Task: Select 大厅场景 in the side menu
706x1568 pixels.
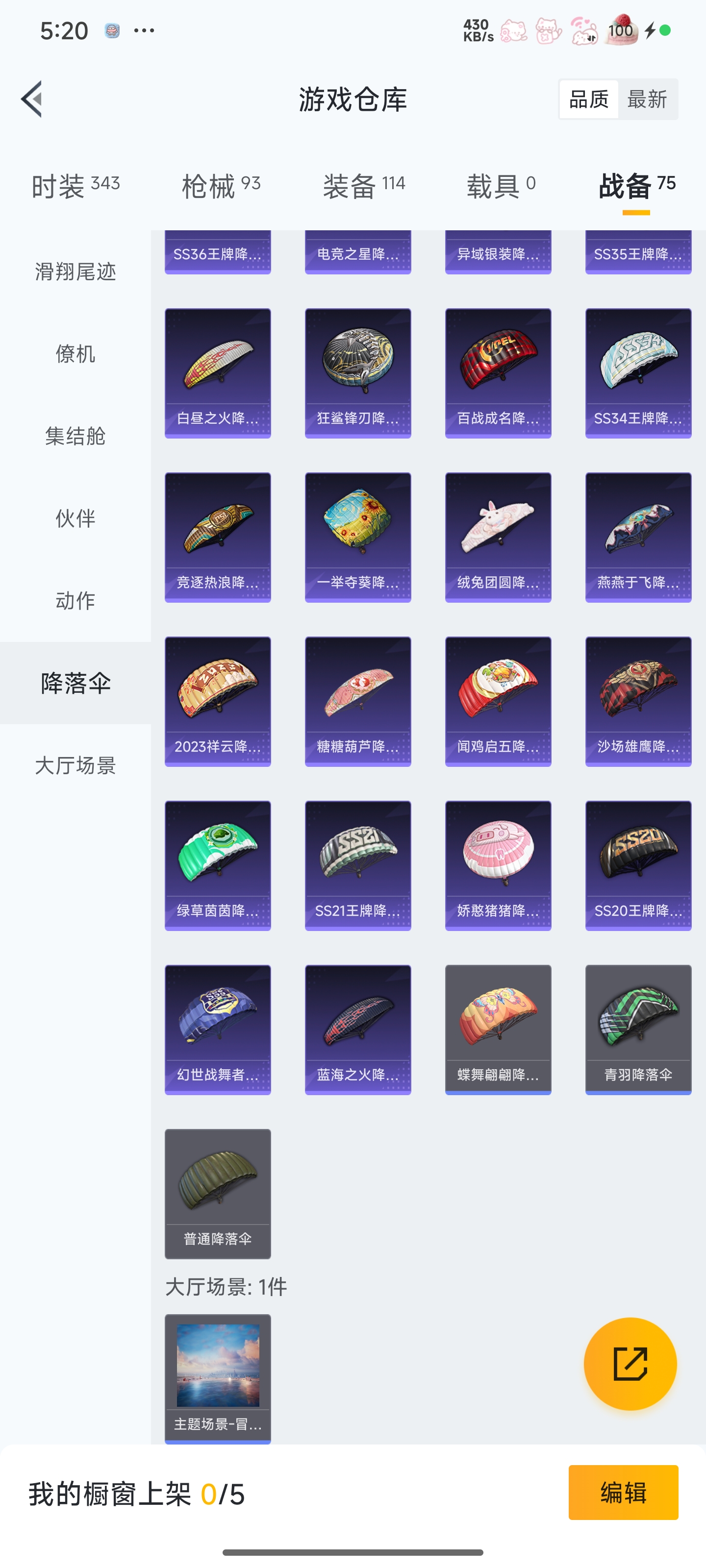Action: point(75,765)
